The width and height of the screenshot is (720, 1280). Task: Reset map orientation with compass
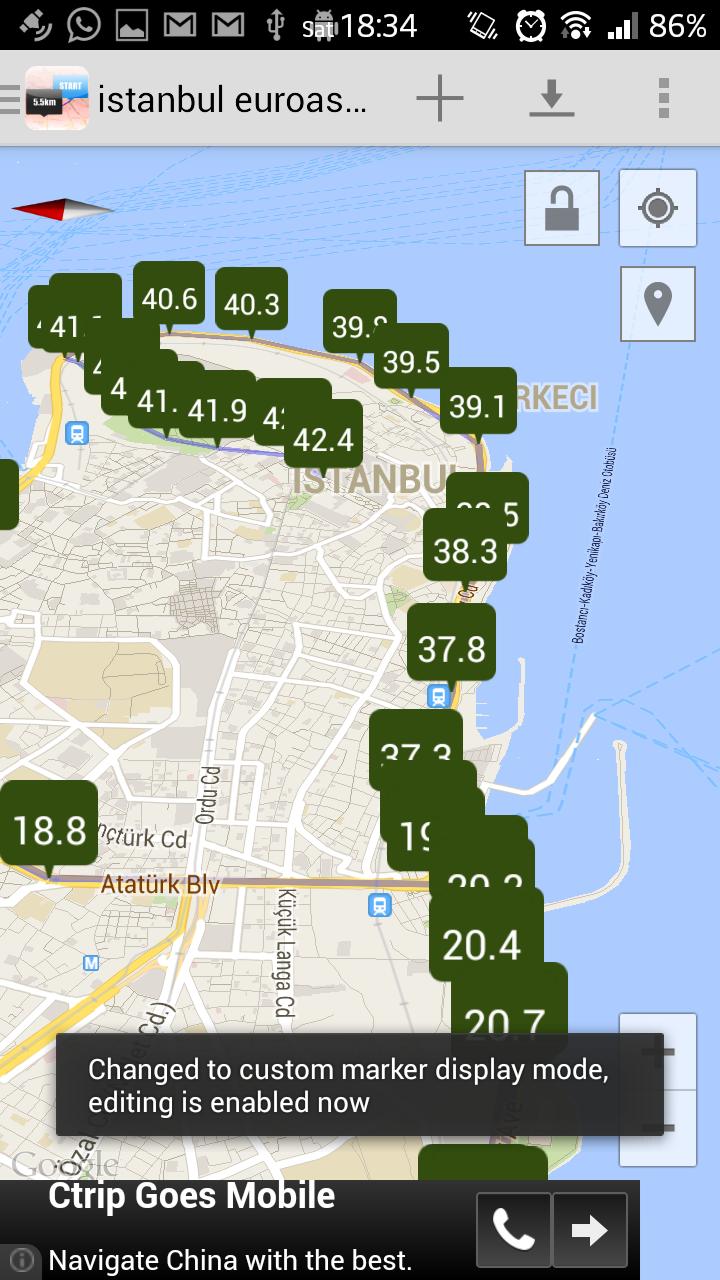pyautogui.click(x=62, y=208)
